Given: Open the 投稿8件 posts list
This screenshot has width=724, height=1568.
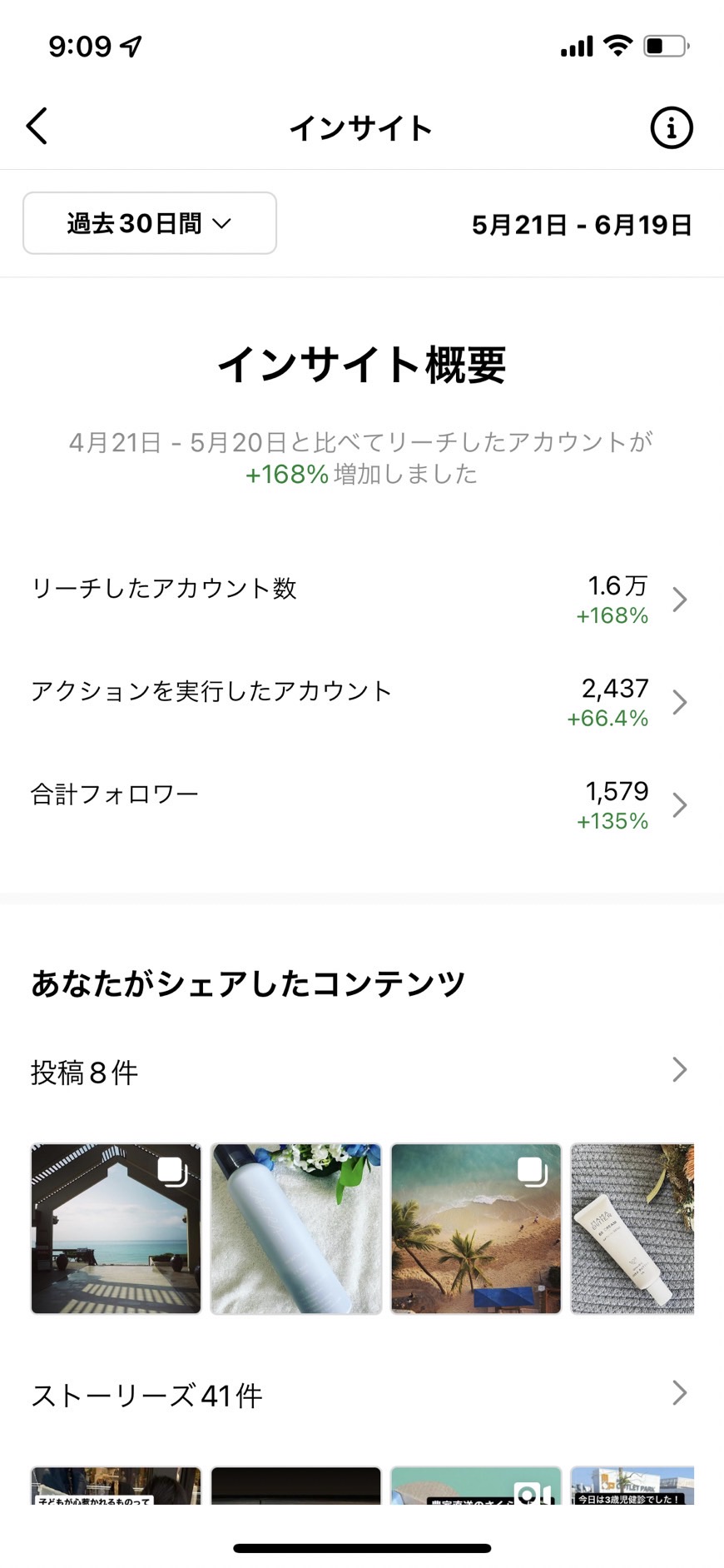Looking at the screenshot, I should tap(362, 1071).
